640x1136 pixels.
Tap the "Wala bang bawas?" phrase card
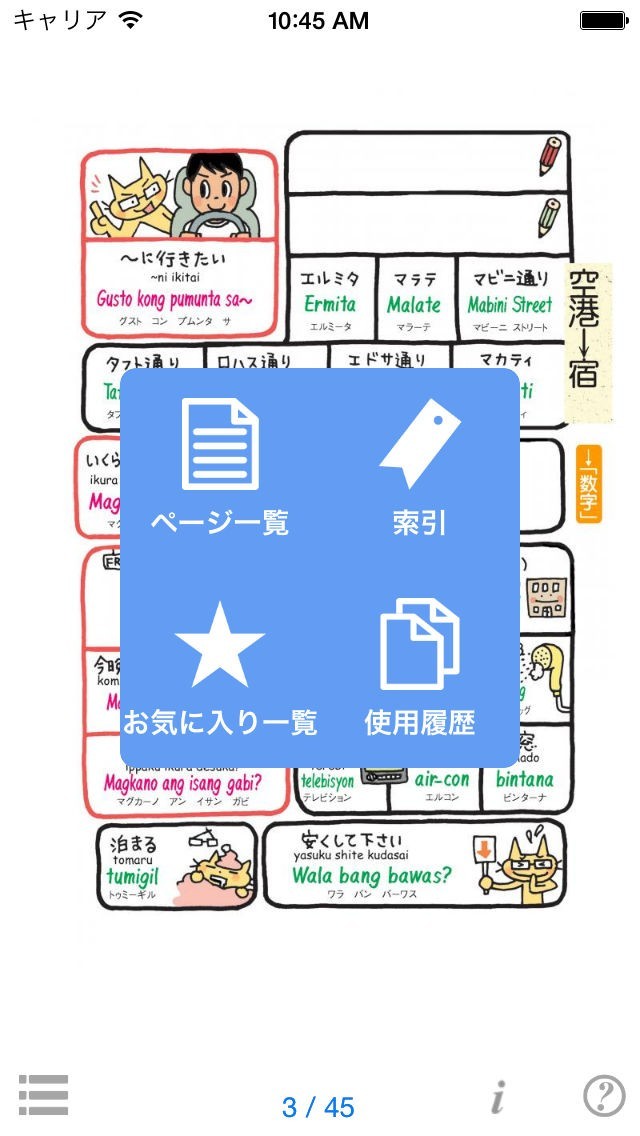coord(415,864)
